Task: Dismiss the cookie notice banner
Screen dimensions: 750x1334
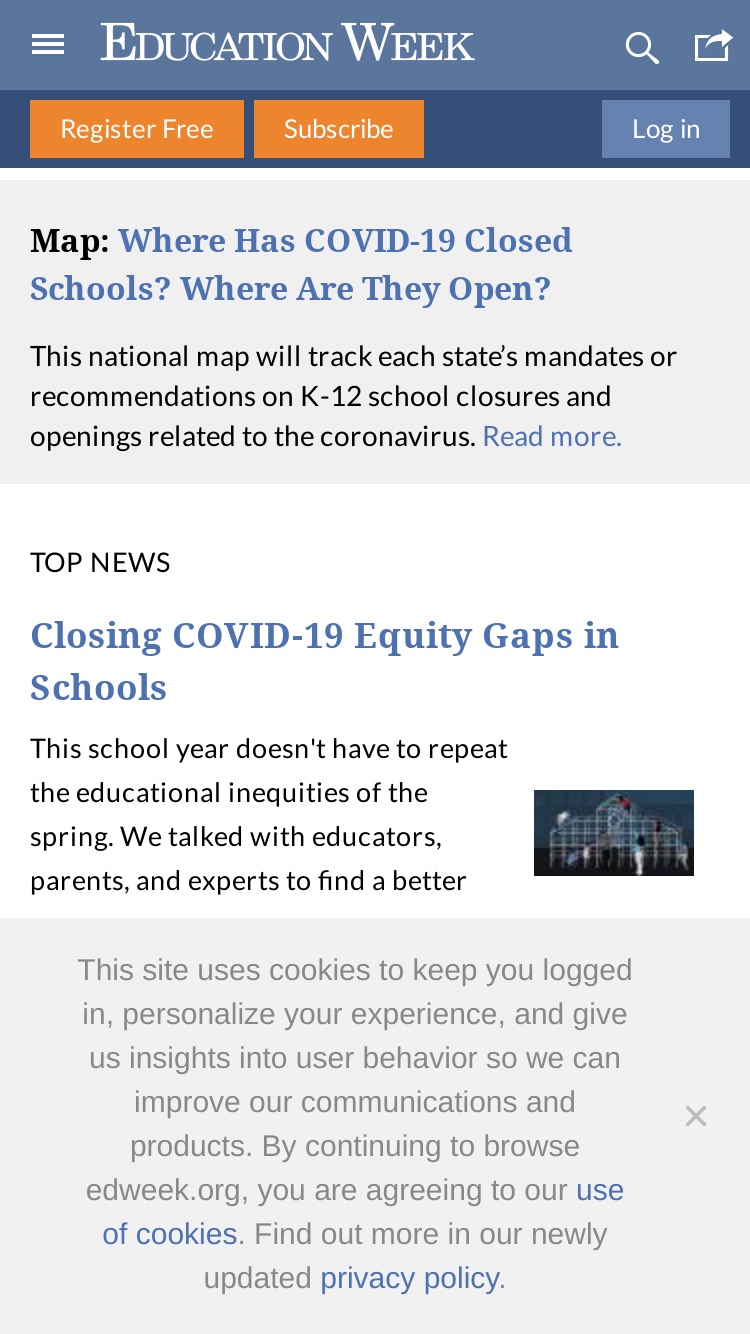Action: tap(696, 1116)
